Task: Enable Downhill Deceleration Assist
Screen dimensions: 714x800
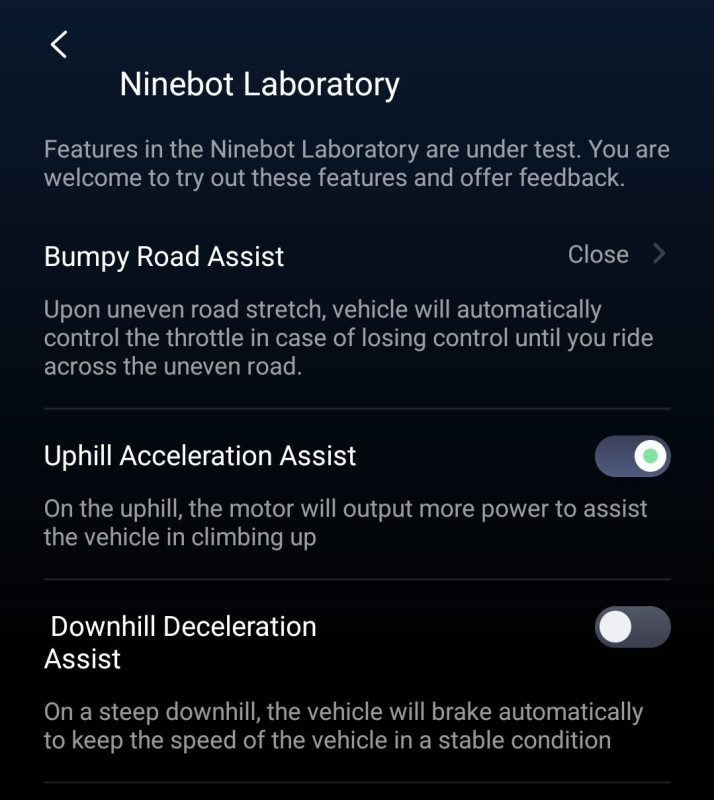Action: click(632, 627)
